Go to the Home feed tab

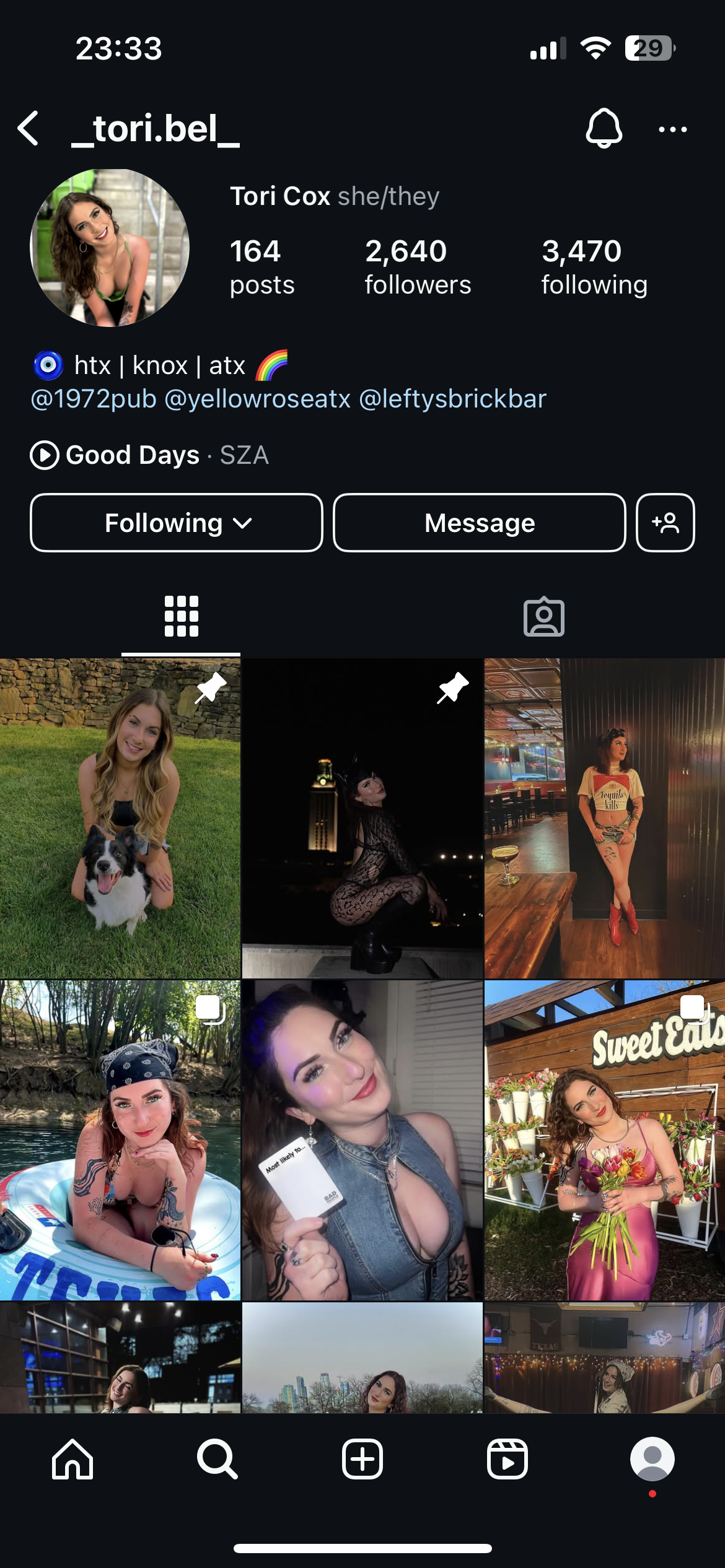pos(72,1459)
